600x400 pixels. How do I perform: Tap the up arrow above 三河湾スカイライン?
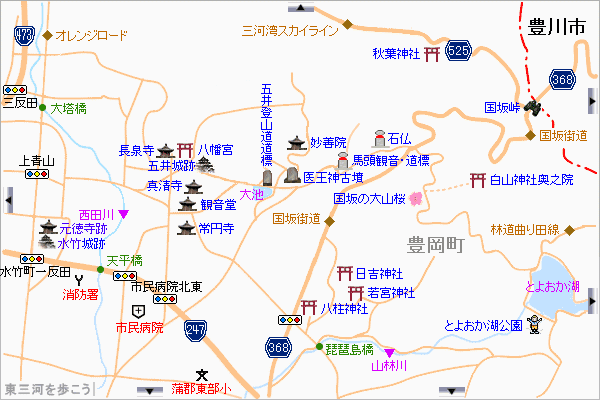pos(299,6)
